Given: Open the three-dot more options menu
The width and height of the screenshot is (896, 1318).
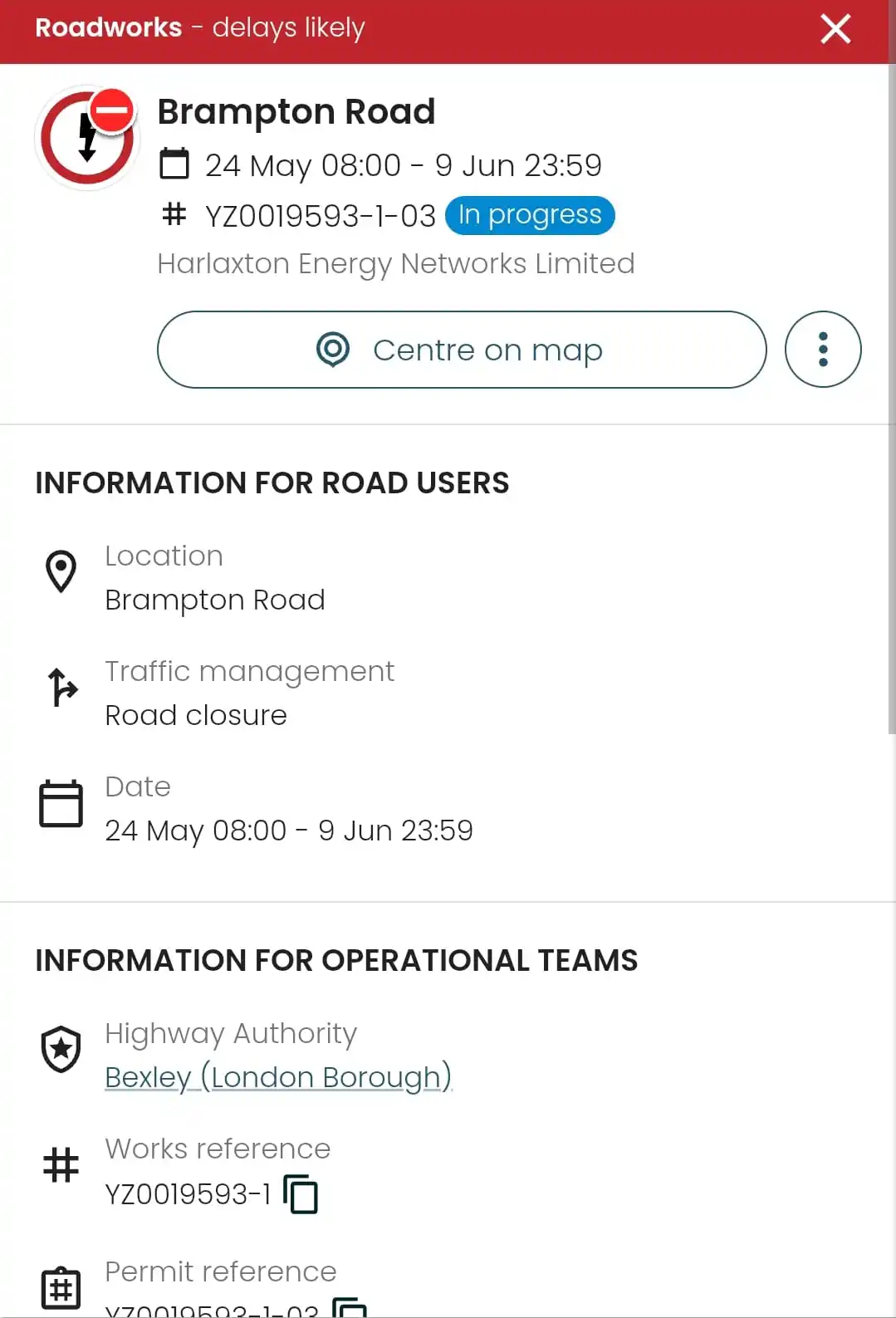Looking at the screenshot, I should click(822, 350).
